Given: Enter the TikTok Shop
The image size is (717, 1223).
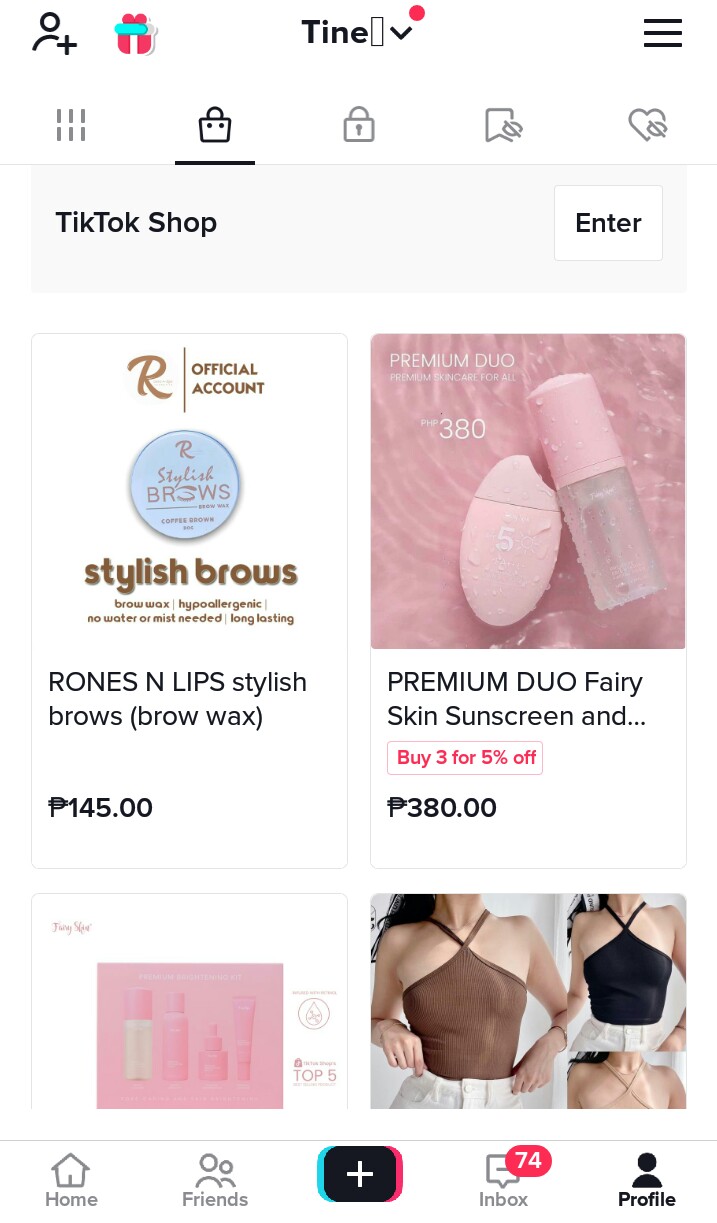Looking at the screenshot, I should (608, 223).
